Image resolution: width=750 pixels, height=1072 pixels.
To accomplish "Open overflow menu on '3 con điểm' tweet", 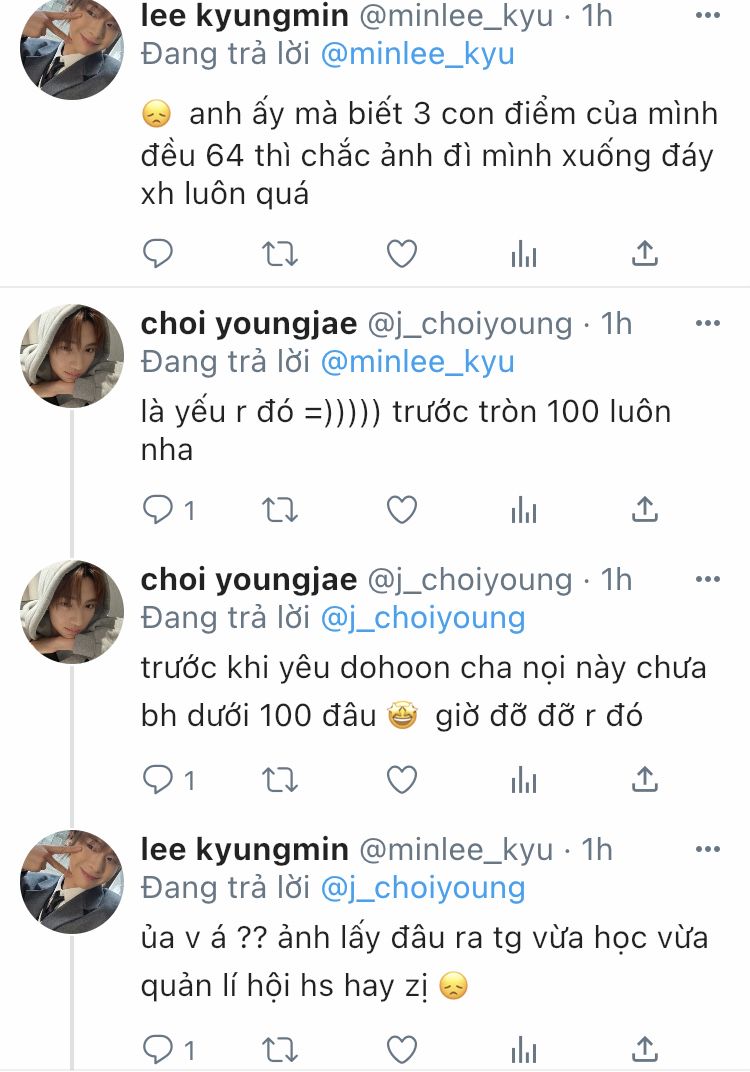I will point(707,15).
